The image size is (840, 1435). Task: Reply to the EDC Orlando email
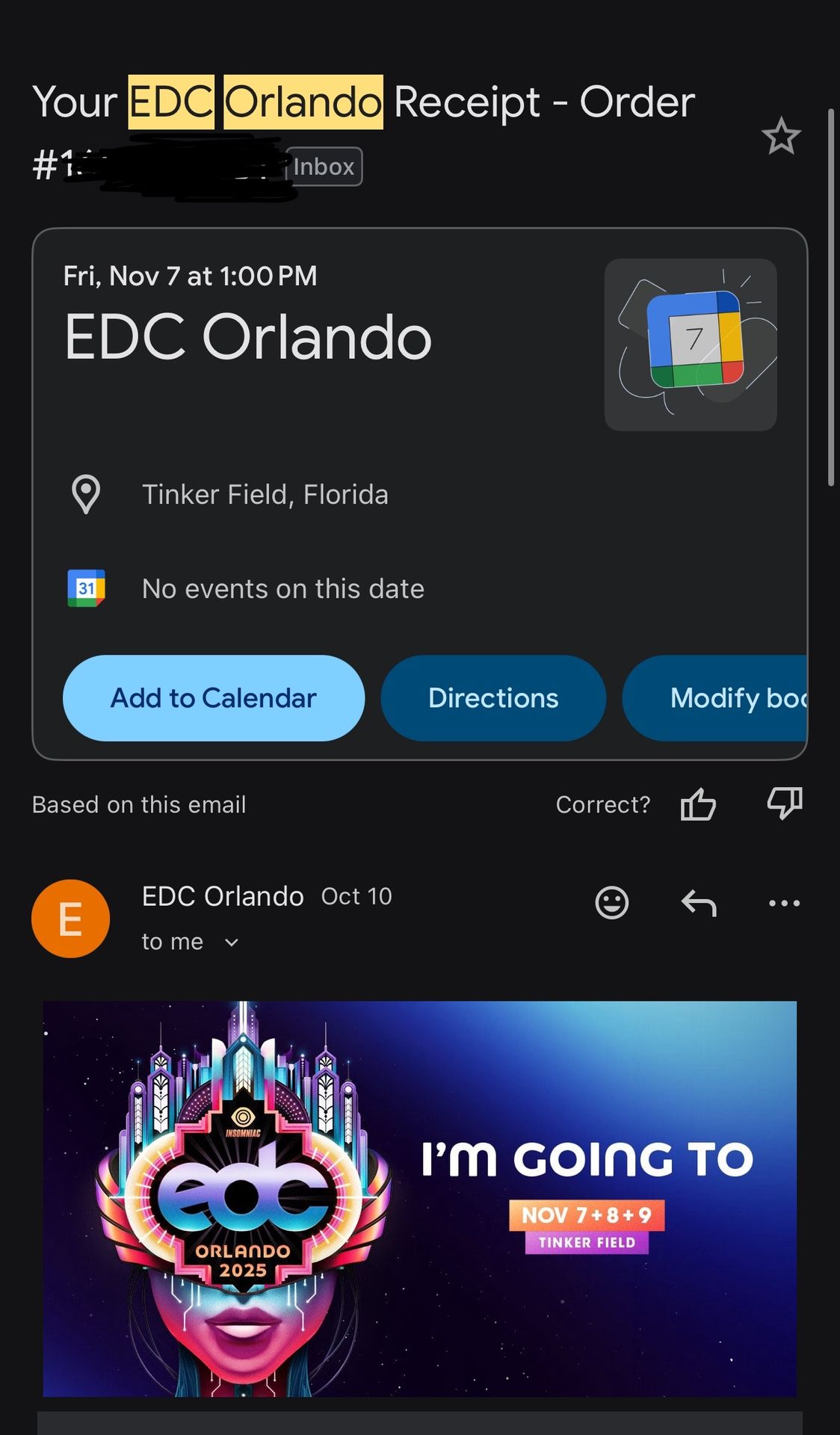click(x=698, y=903)
